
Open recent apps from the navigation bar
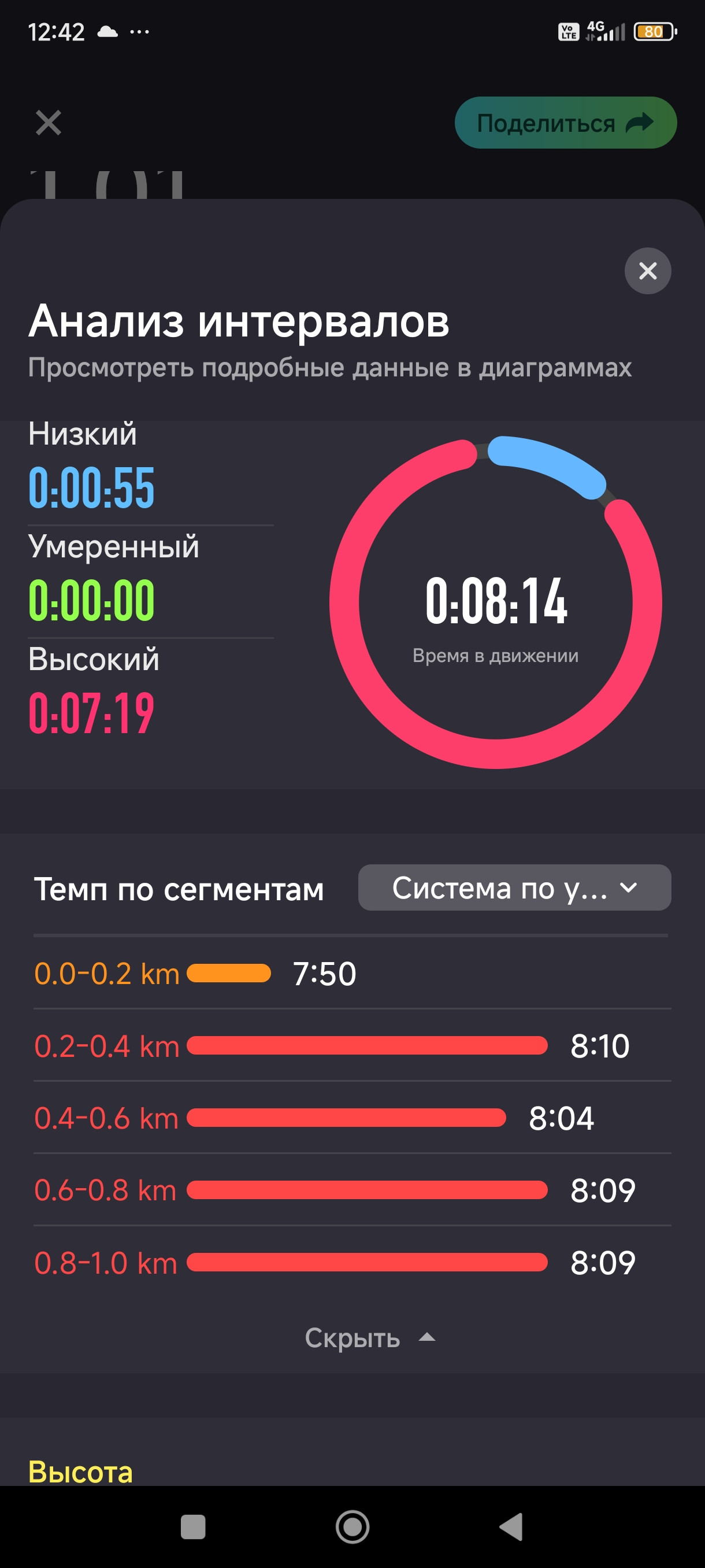(x=194, y=1526)
